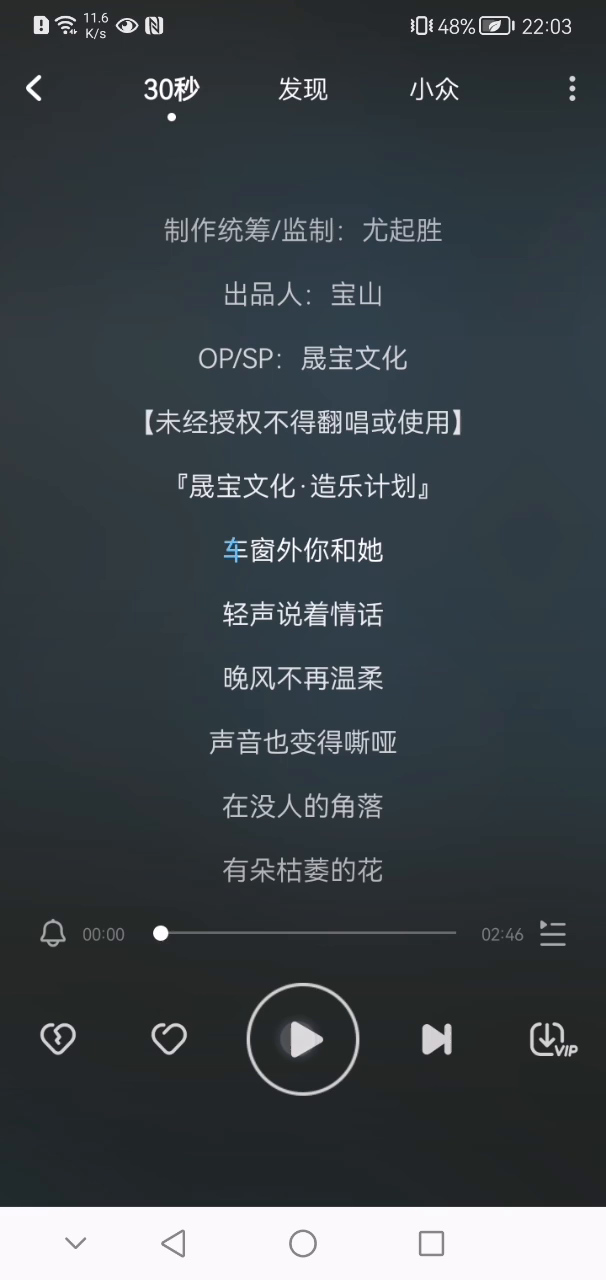606x1280 pixels.
Task: Tap the bell ringtone icon
Action: (53, 934)
